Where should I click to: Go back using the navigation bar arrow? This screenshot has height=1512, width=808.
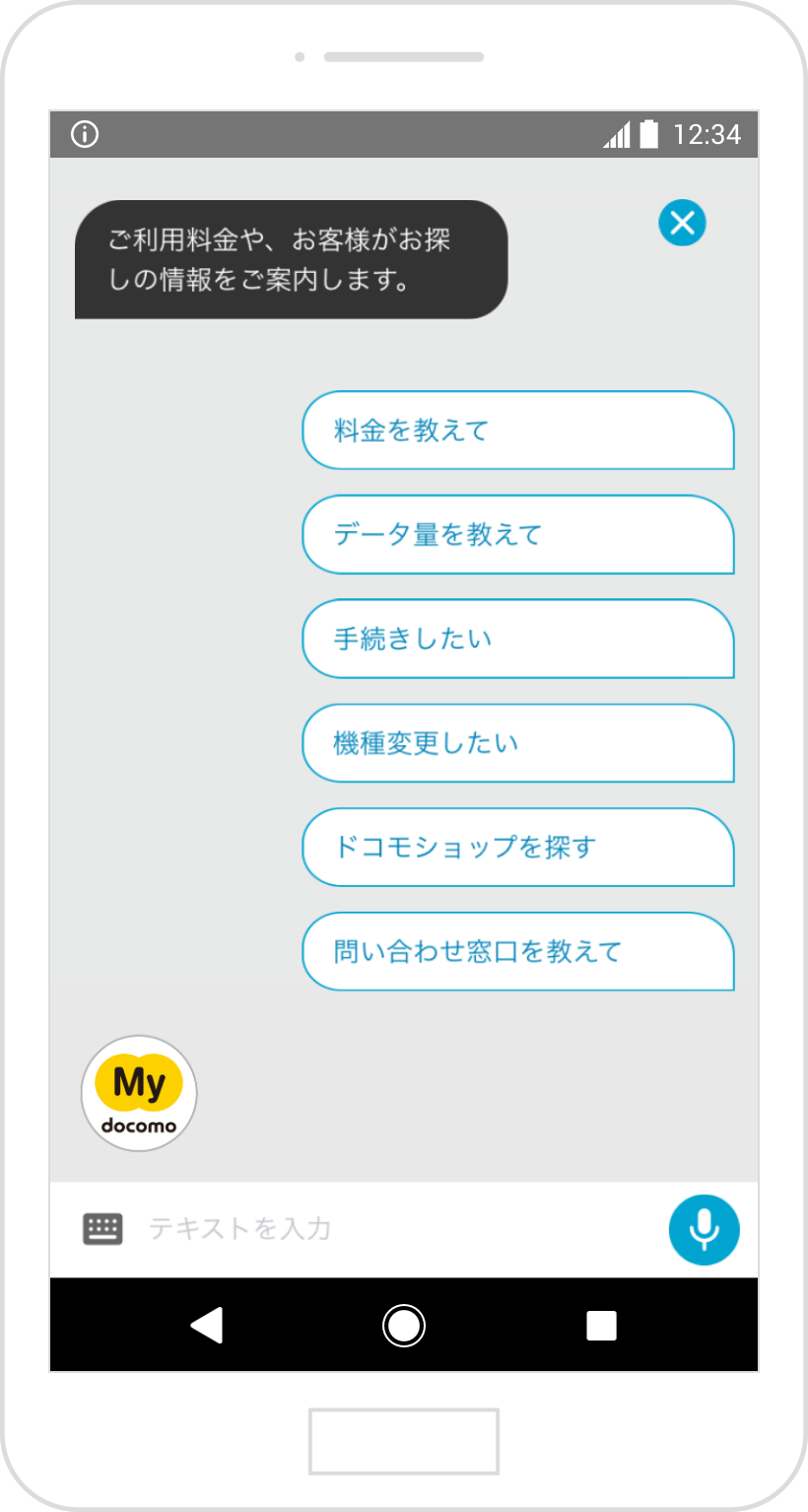[207, 1326]
